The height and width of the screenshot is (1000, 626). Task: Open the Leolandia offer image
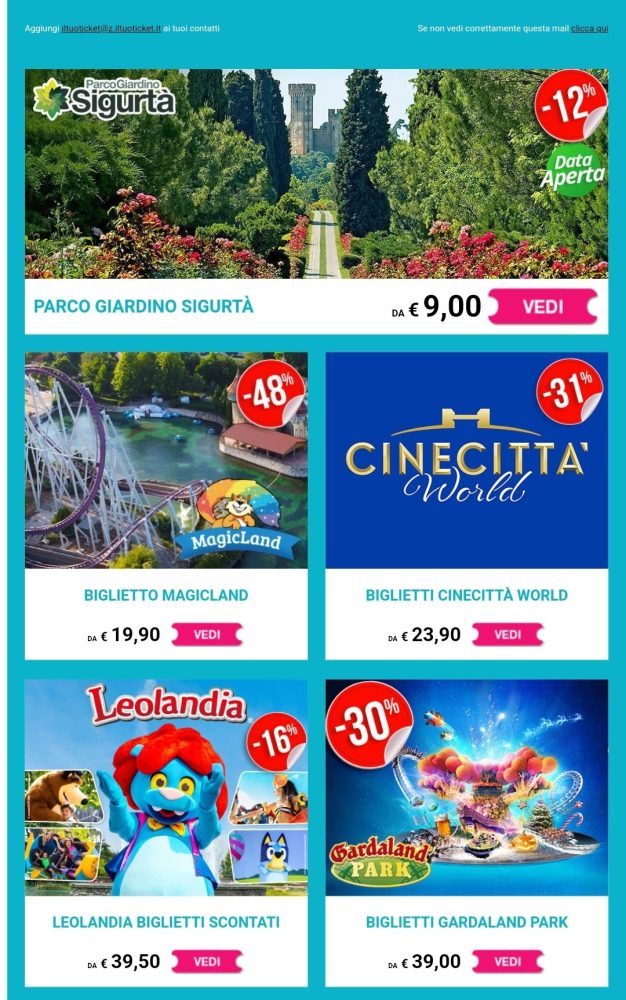pos(166,788)
